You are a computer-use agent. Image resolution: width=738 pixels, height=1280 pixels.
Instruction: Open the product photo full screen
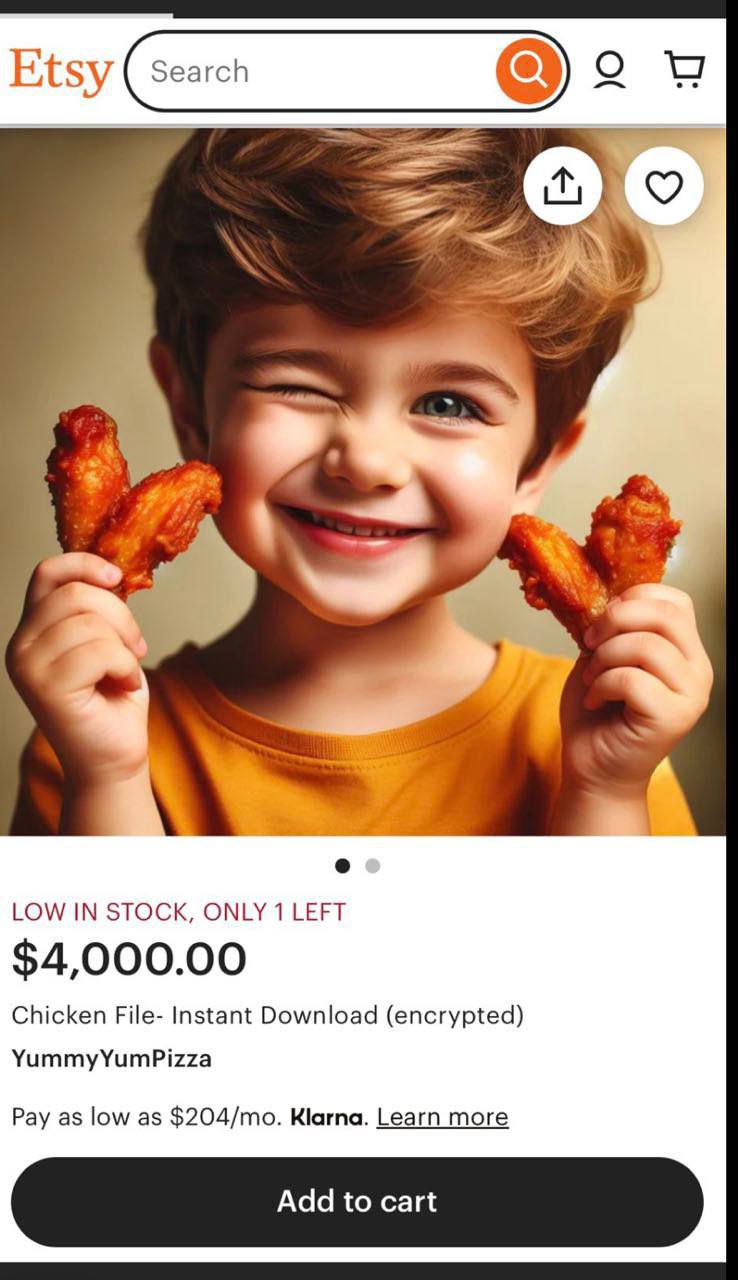(363, 481)
